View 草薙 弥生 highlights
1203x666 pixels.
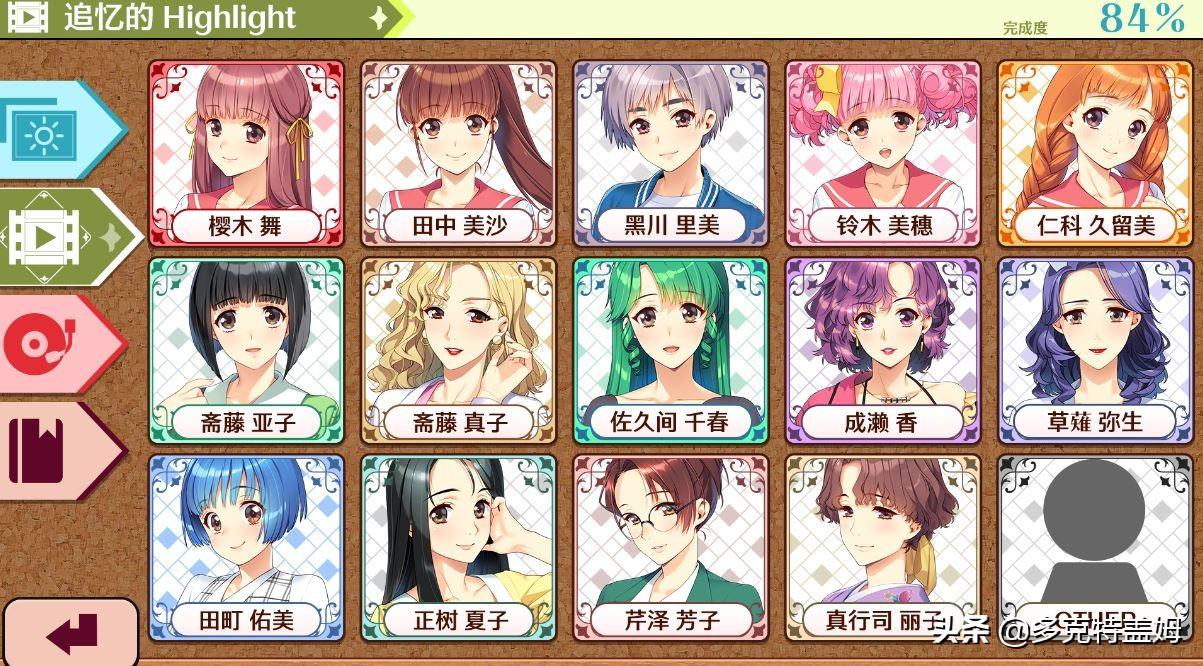(x=1094, y=350)
